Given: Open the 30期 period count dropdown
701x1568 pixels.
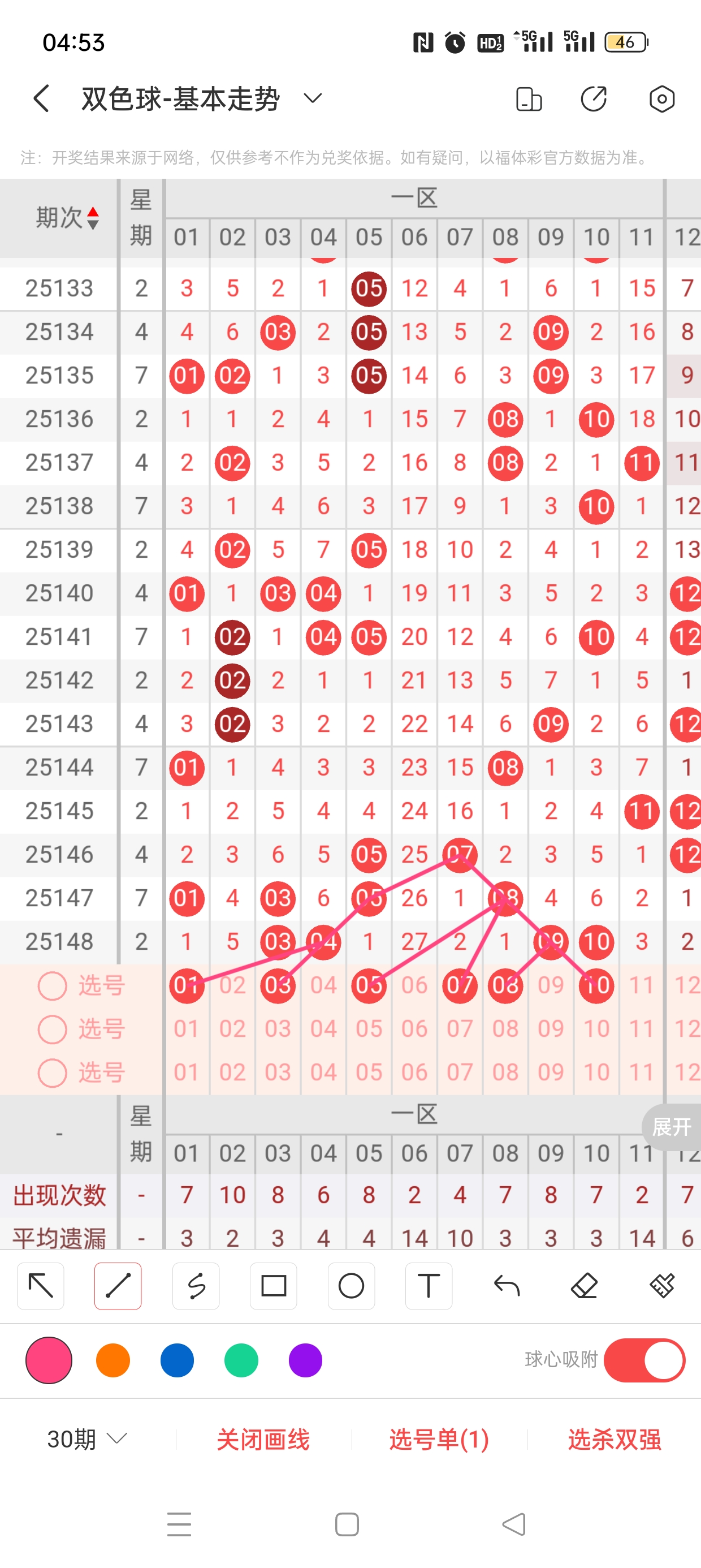Looking at the screenshot, I should (x=86, y=1439).
